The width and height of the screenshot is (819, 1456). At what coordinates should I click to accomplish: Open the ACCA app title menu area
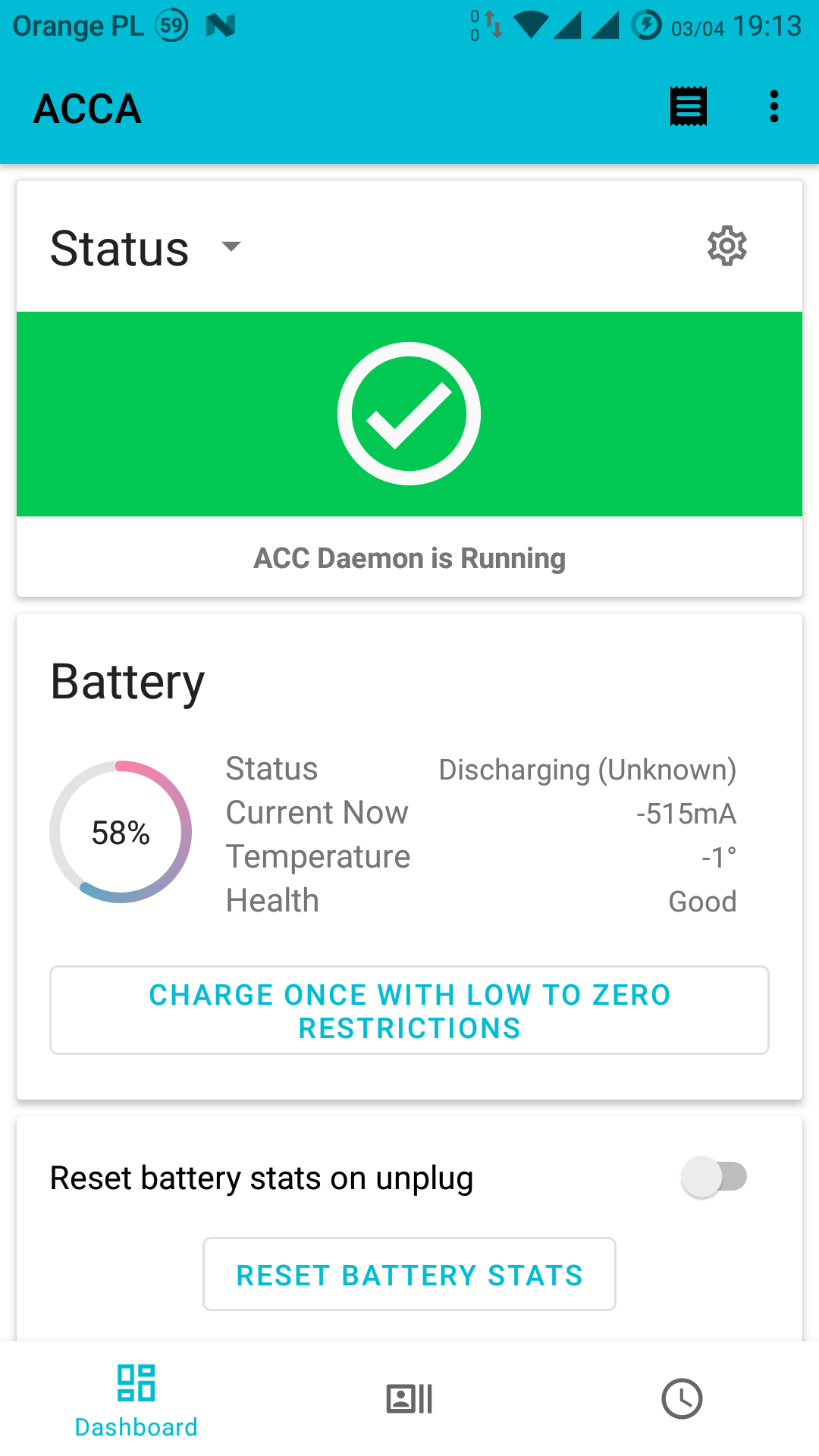(87, 108)
